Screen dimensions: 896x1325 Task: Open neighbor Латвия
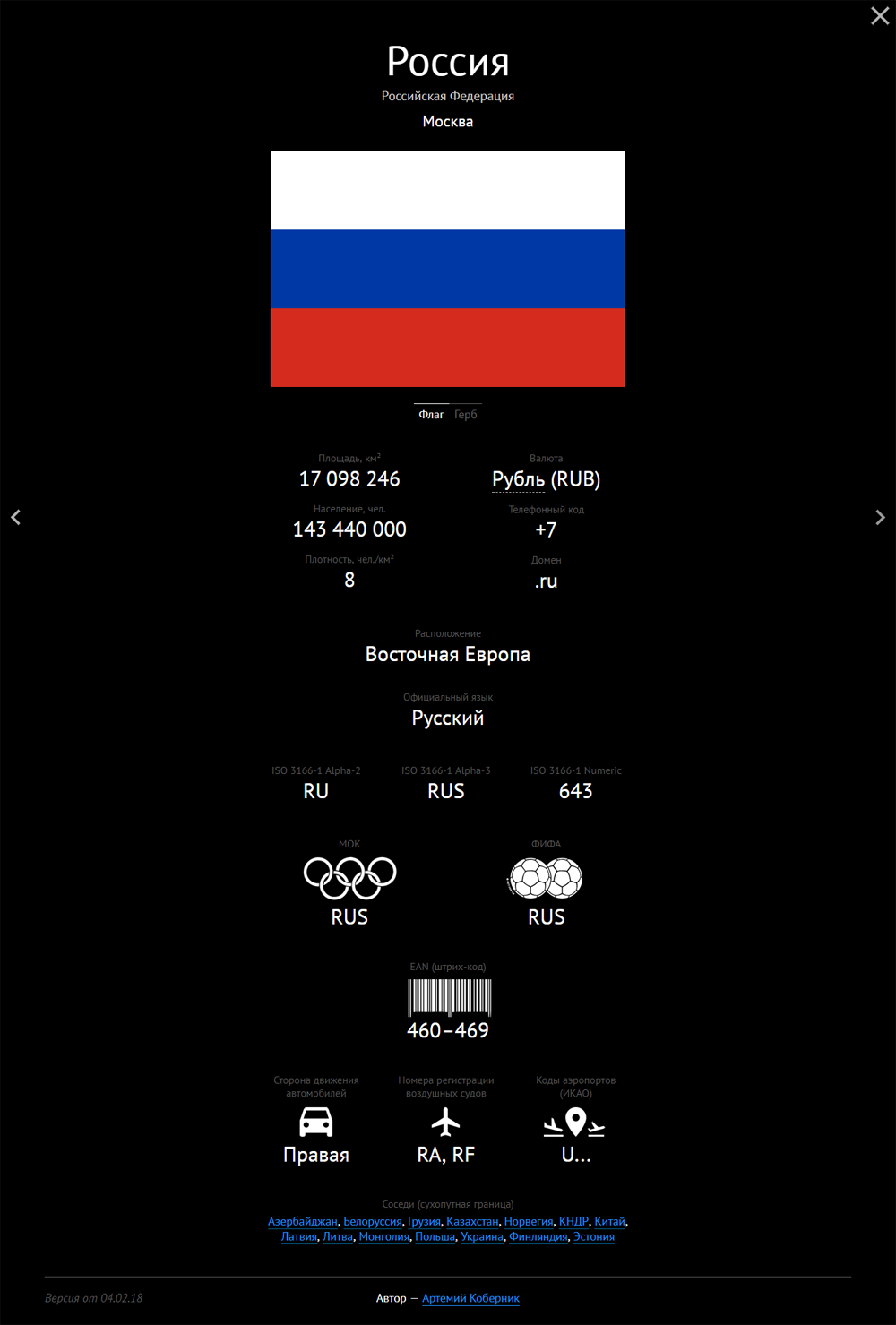tap(299, 1236)
